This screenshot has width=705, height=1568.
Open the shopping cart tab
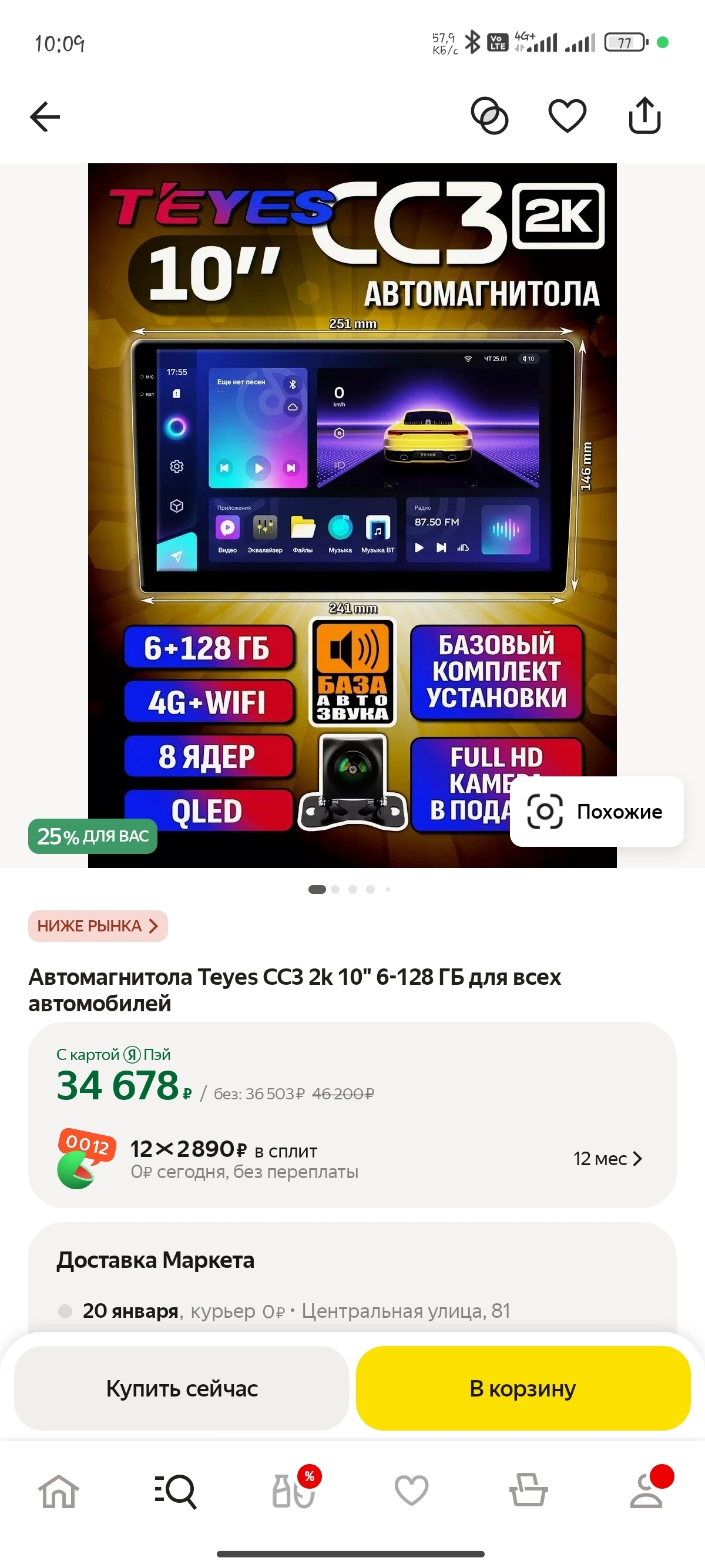click(x=528, y=1491)
